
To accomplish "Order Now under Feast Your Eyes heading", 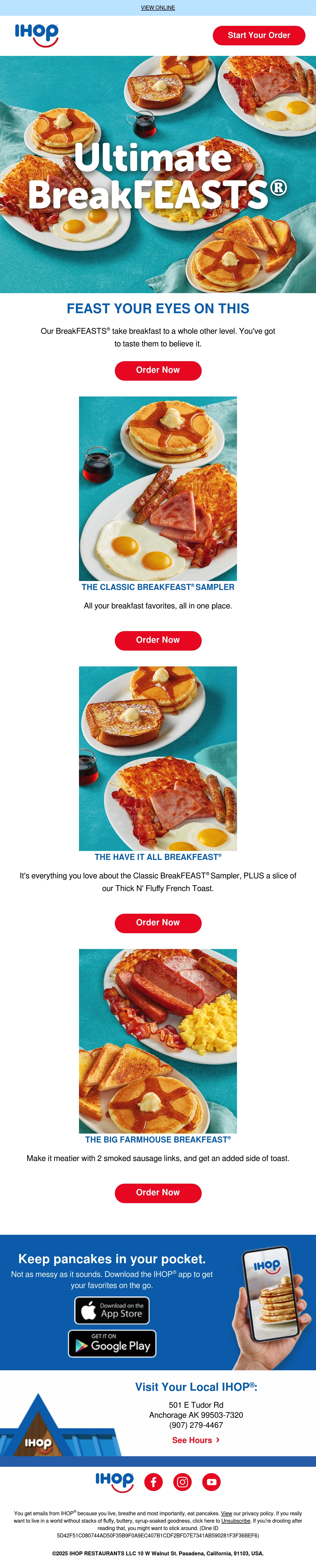I will [x=158, y=370].
